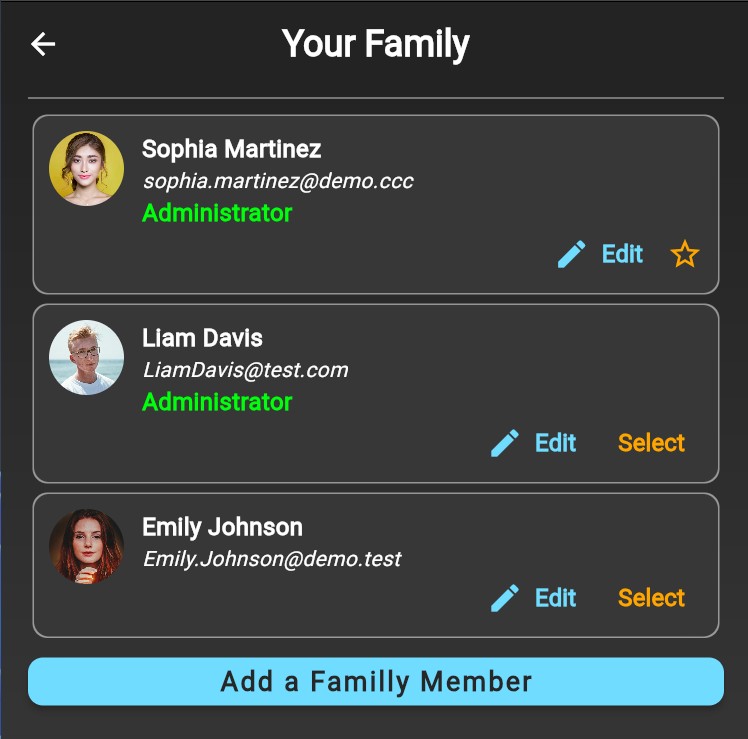Select Emily Johnson as active member
Image resolution: width=748 pixels, height=739 pixels.
[651, 598]
